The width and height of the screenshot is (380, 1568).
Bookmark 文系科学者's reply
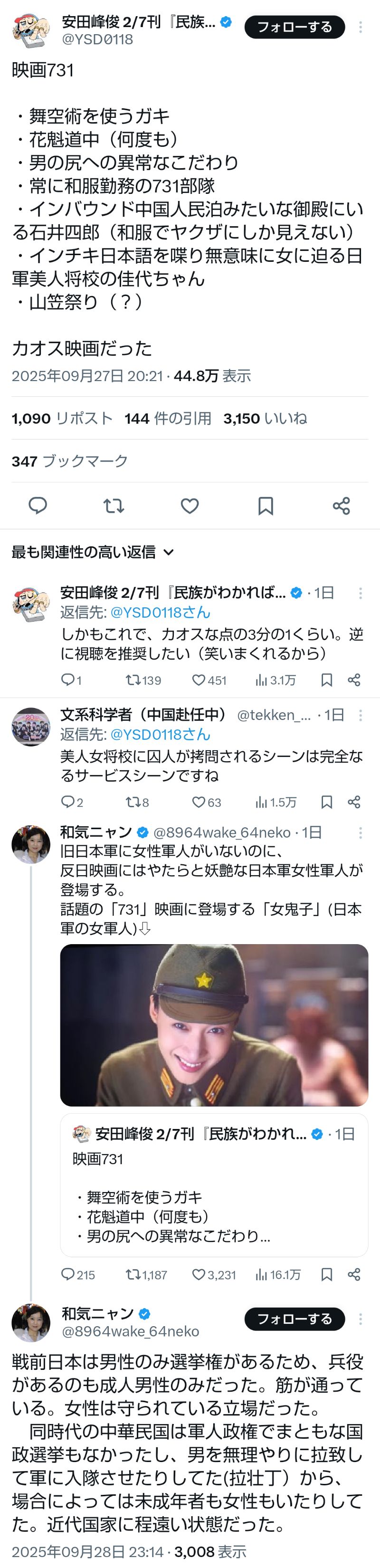326,802
